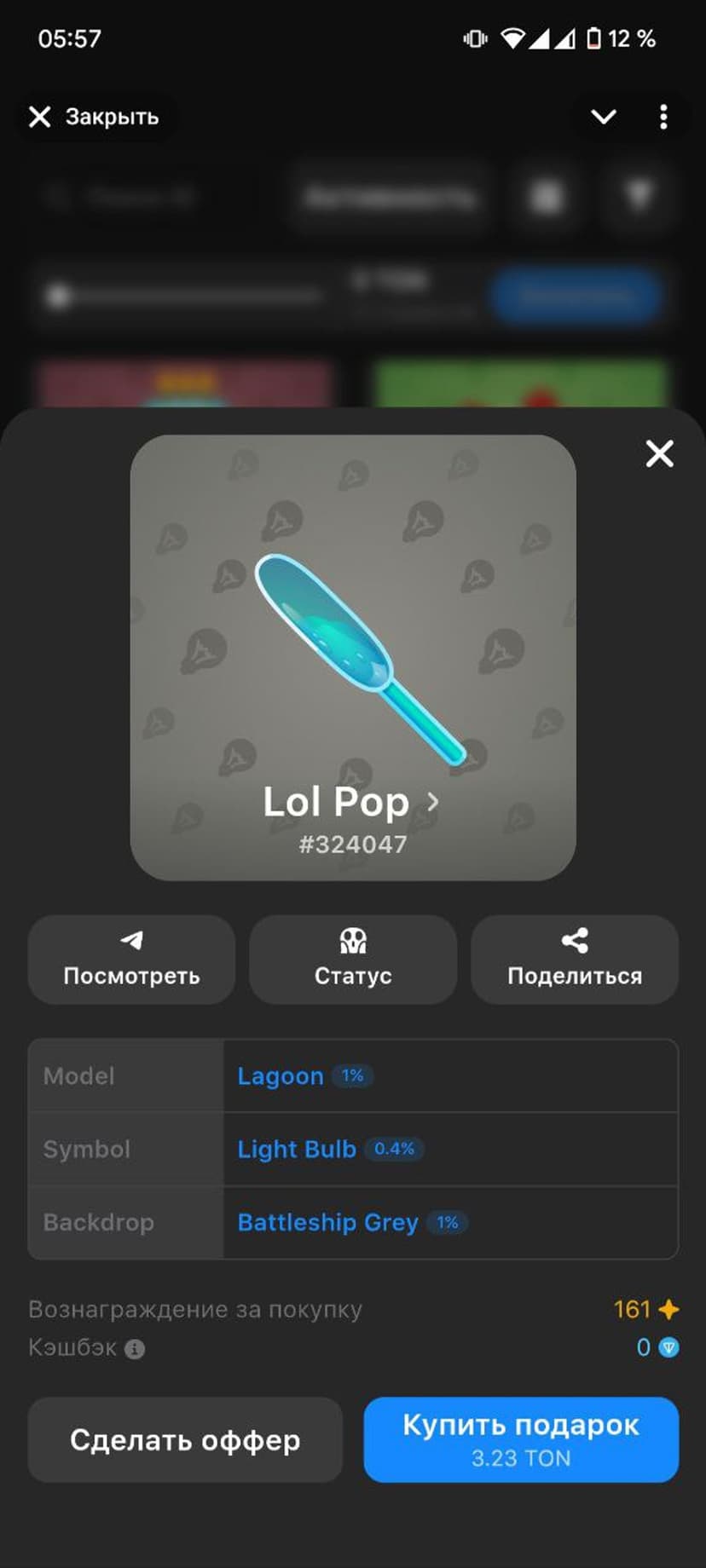The image size is (706, 1568).
Task: Collapse the app with the down chevron
Action: point(604,117)
